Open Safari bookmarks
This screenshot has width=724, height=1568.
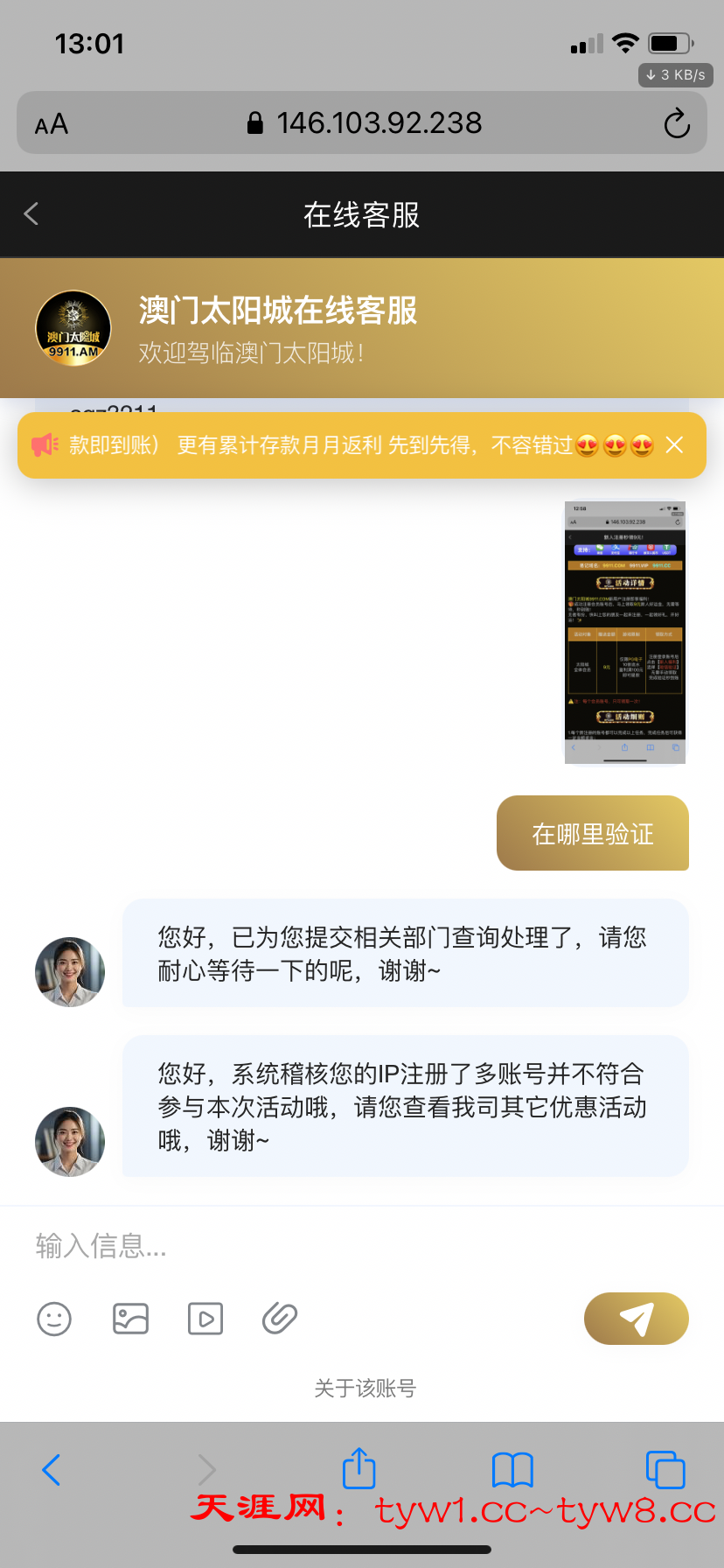[512, 1470]
